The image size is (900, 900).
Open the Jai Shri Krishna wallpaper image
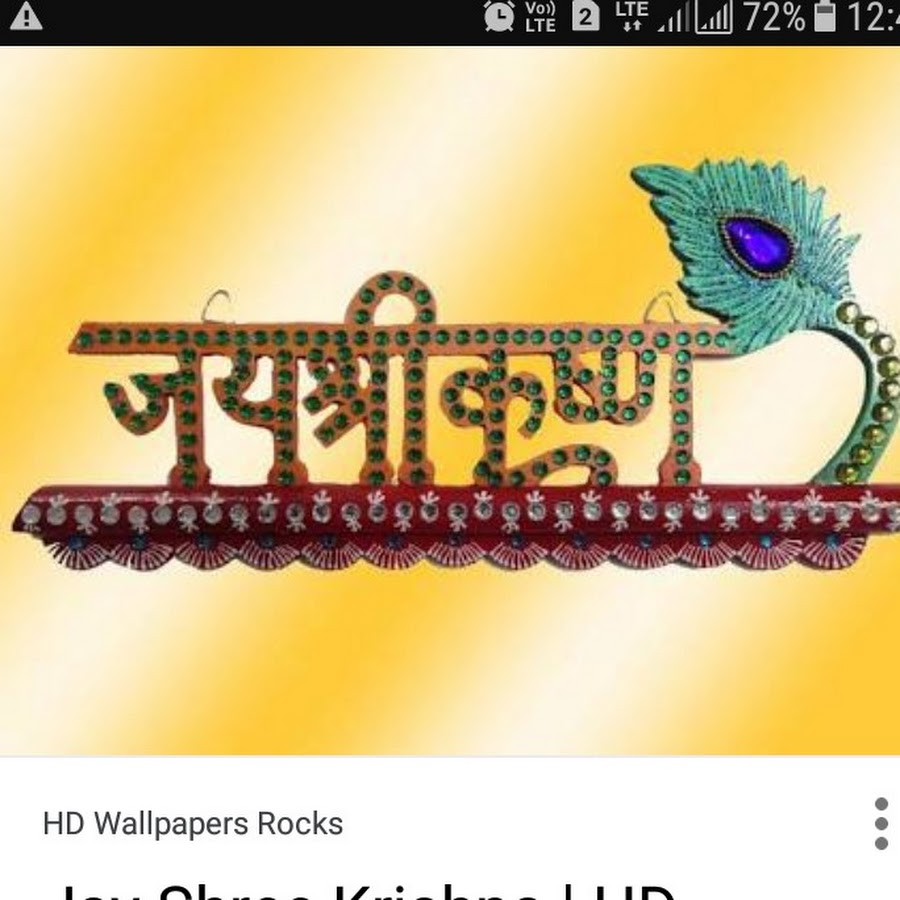click(x=450, y=400)
